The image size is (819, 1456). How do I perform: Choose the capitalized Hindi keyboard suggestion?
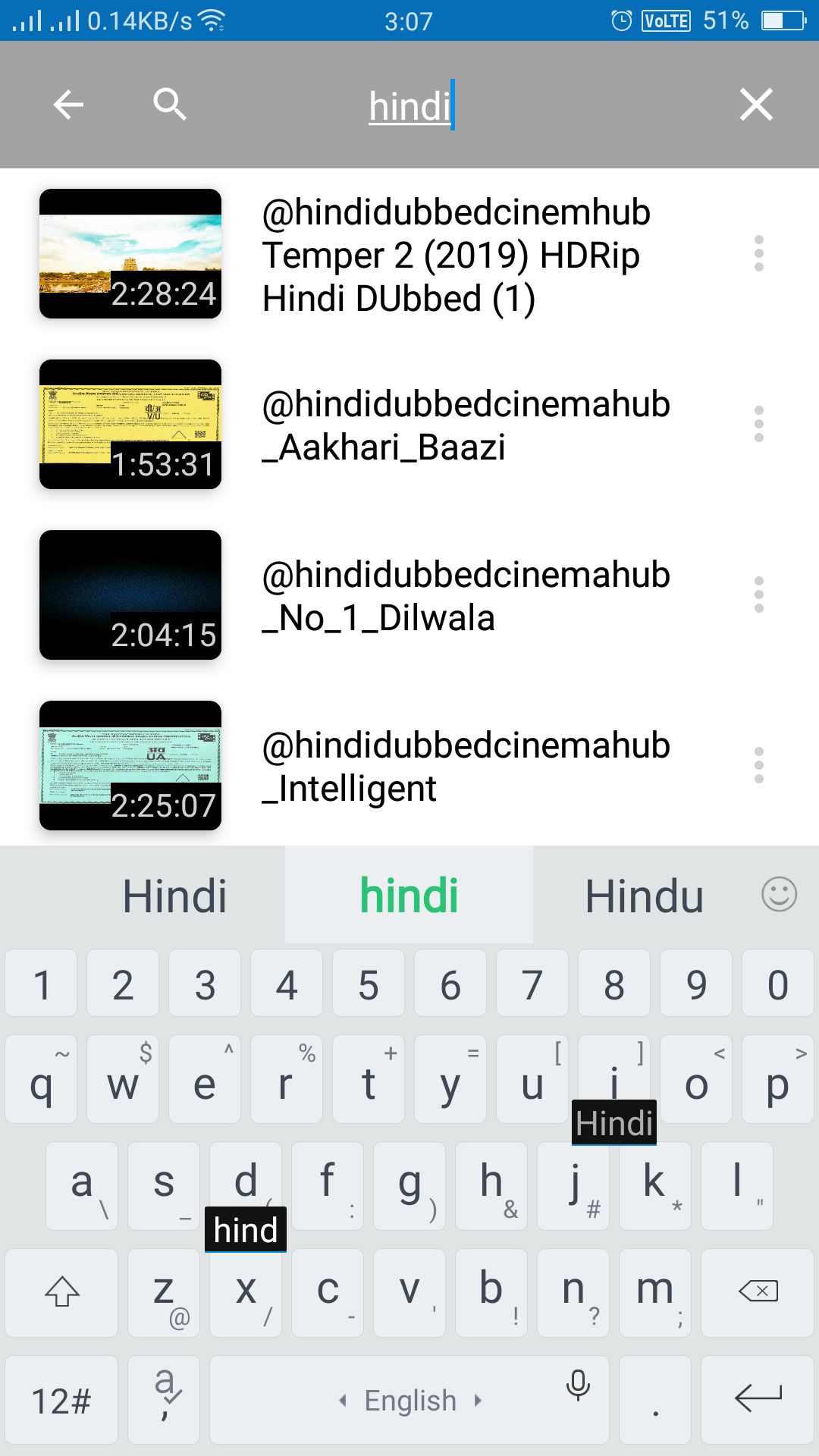click(174, 896)
